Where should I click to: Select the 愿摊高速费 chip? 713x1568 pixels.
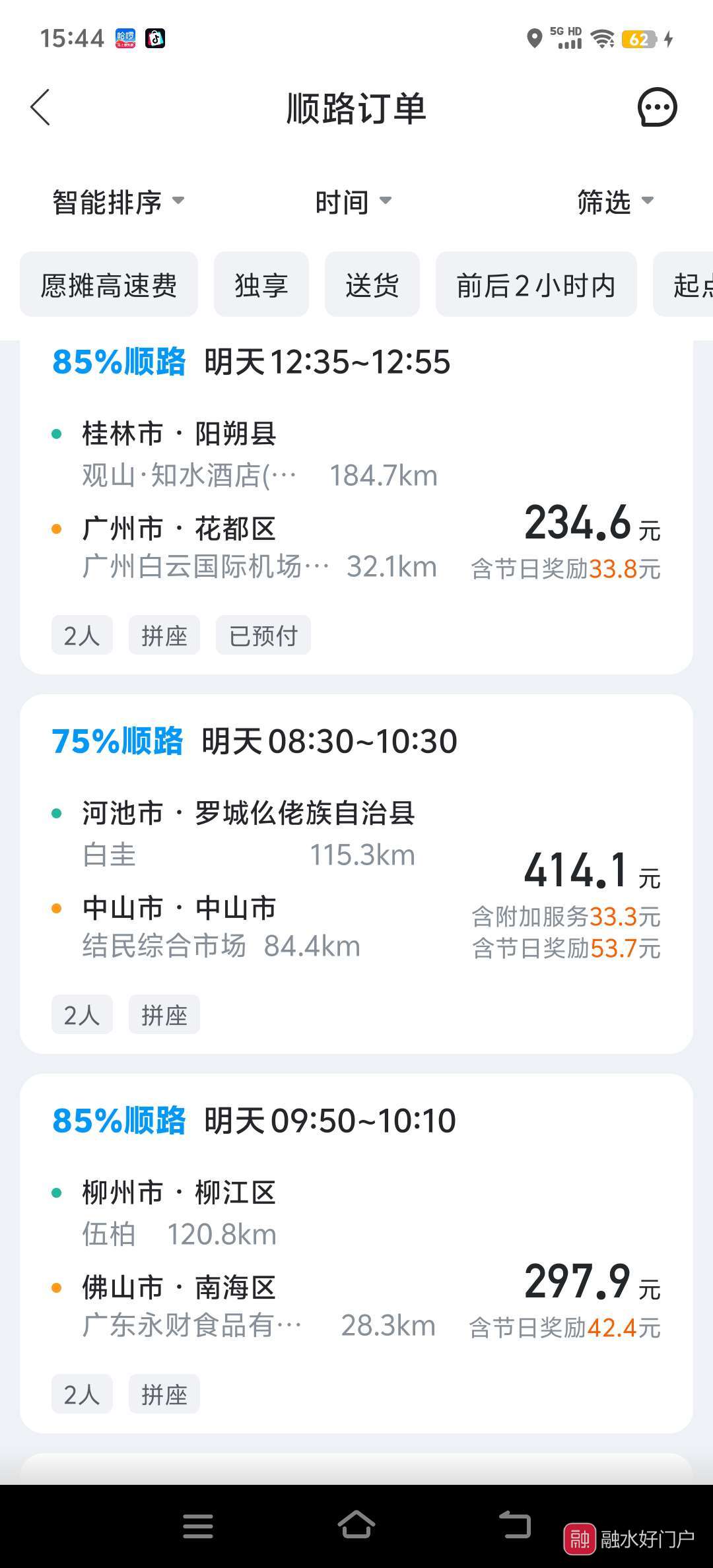coord(109,285)
